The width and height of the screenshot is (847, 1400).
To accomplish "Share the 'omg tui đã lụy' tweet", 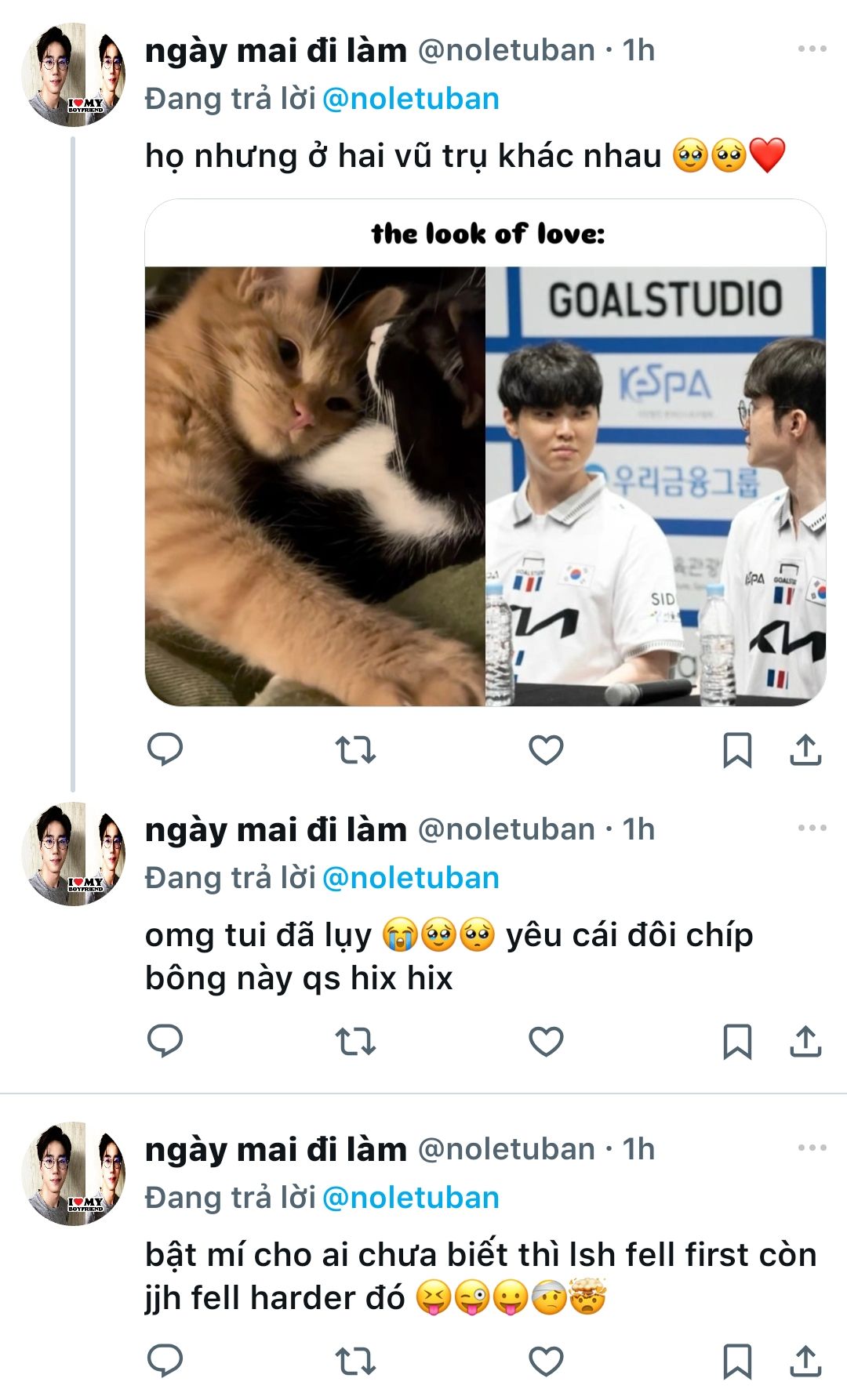I will pyautogui.click(x=805, y=1042).
